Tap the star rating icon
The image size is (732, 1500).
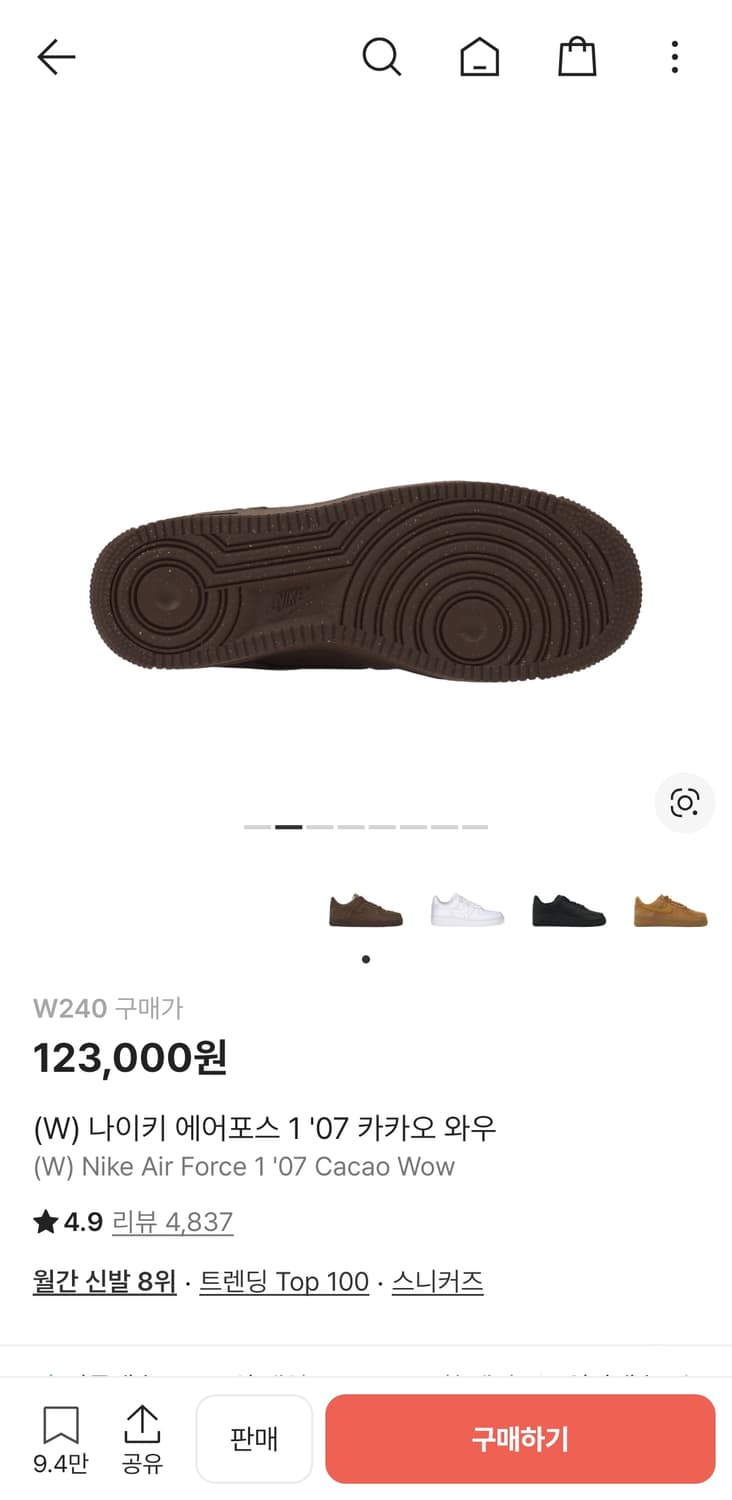[x=42, y=1222]
